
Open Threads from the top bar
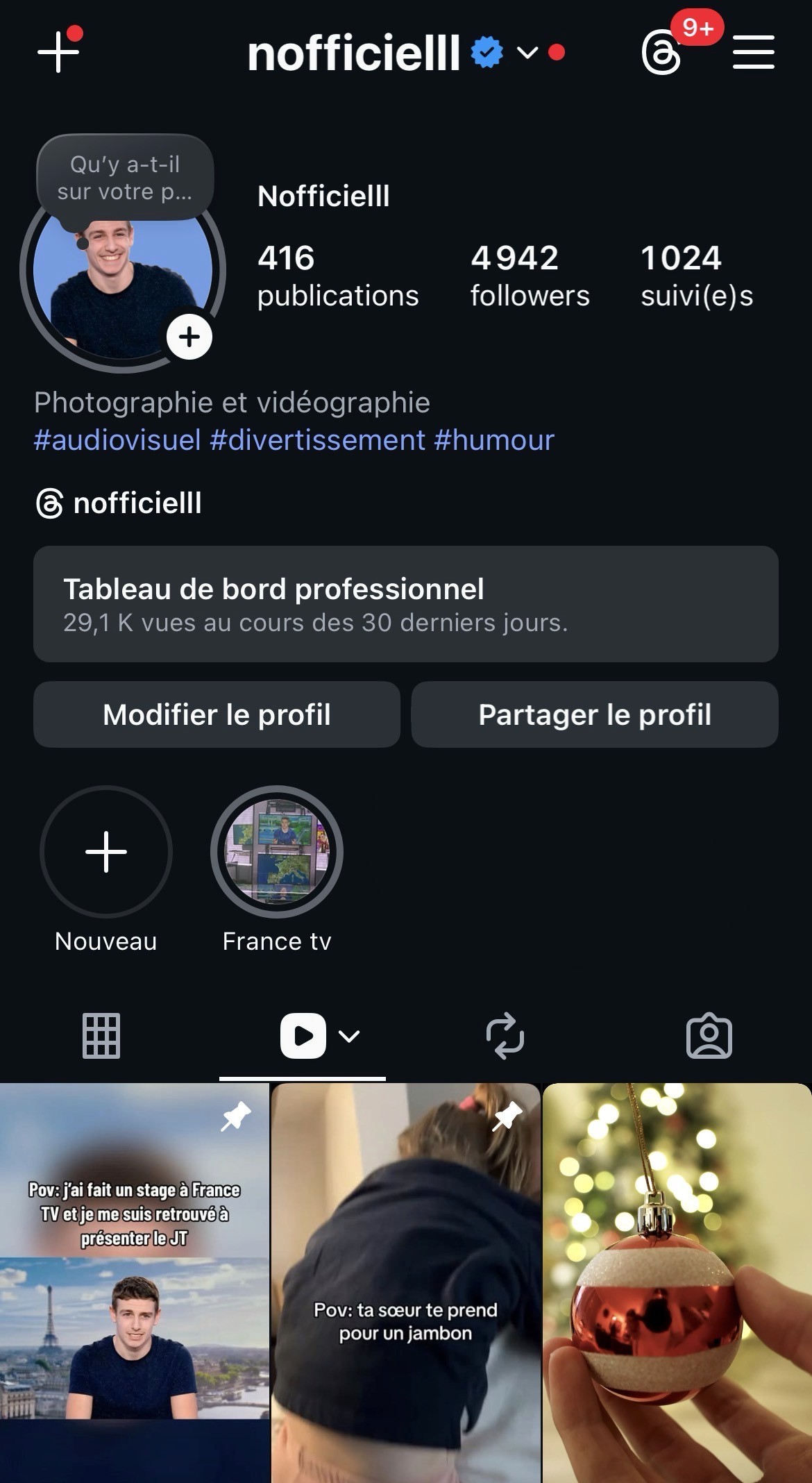661,53
